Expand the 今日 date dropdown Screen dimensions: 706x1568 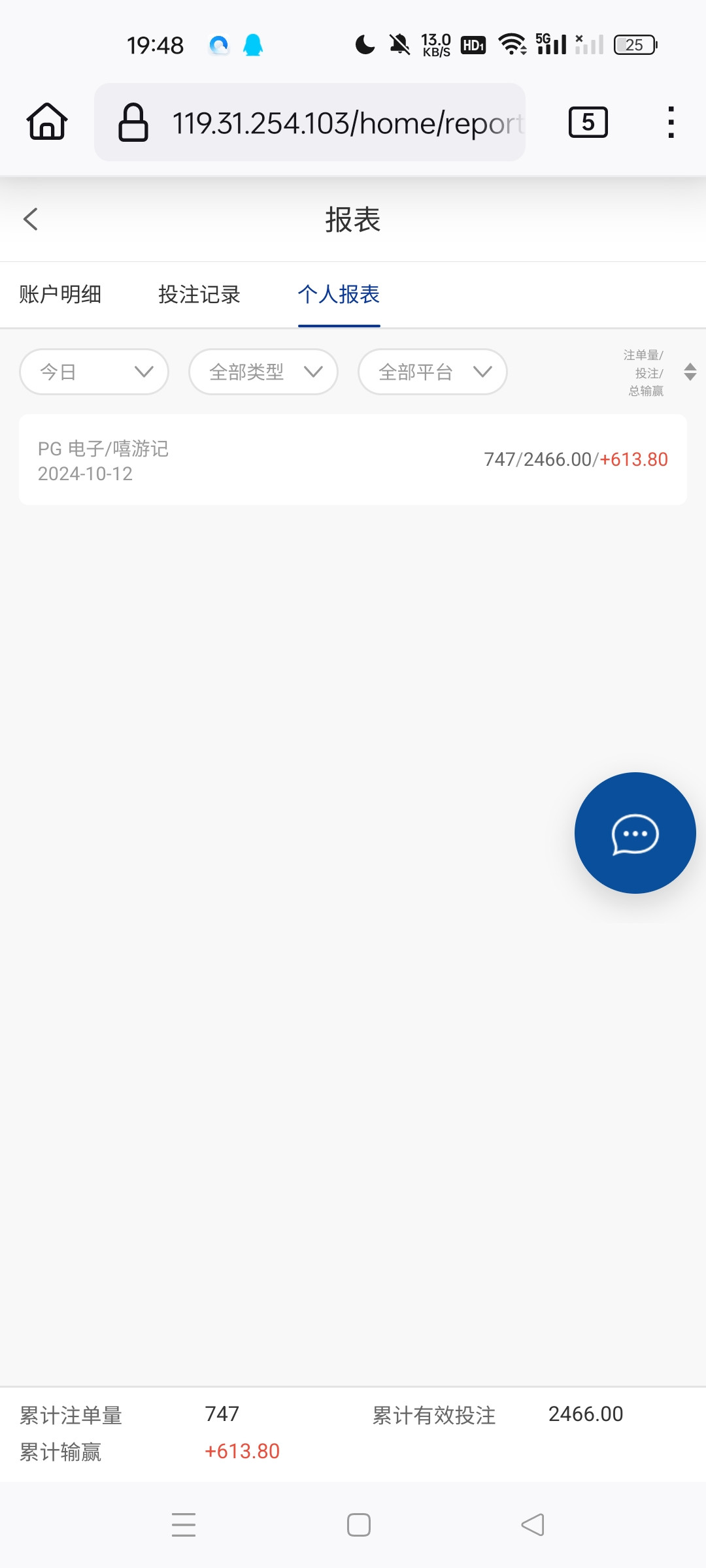pyautogui.click(x=94, y=372)
